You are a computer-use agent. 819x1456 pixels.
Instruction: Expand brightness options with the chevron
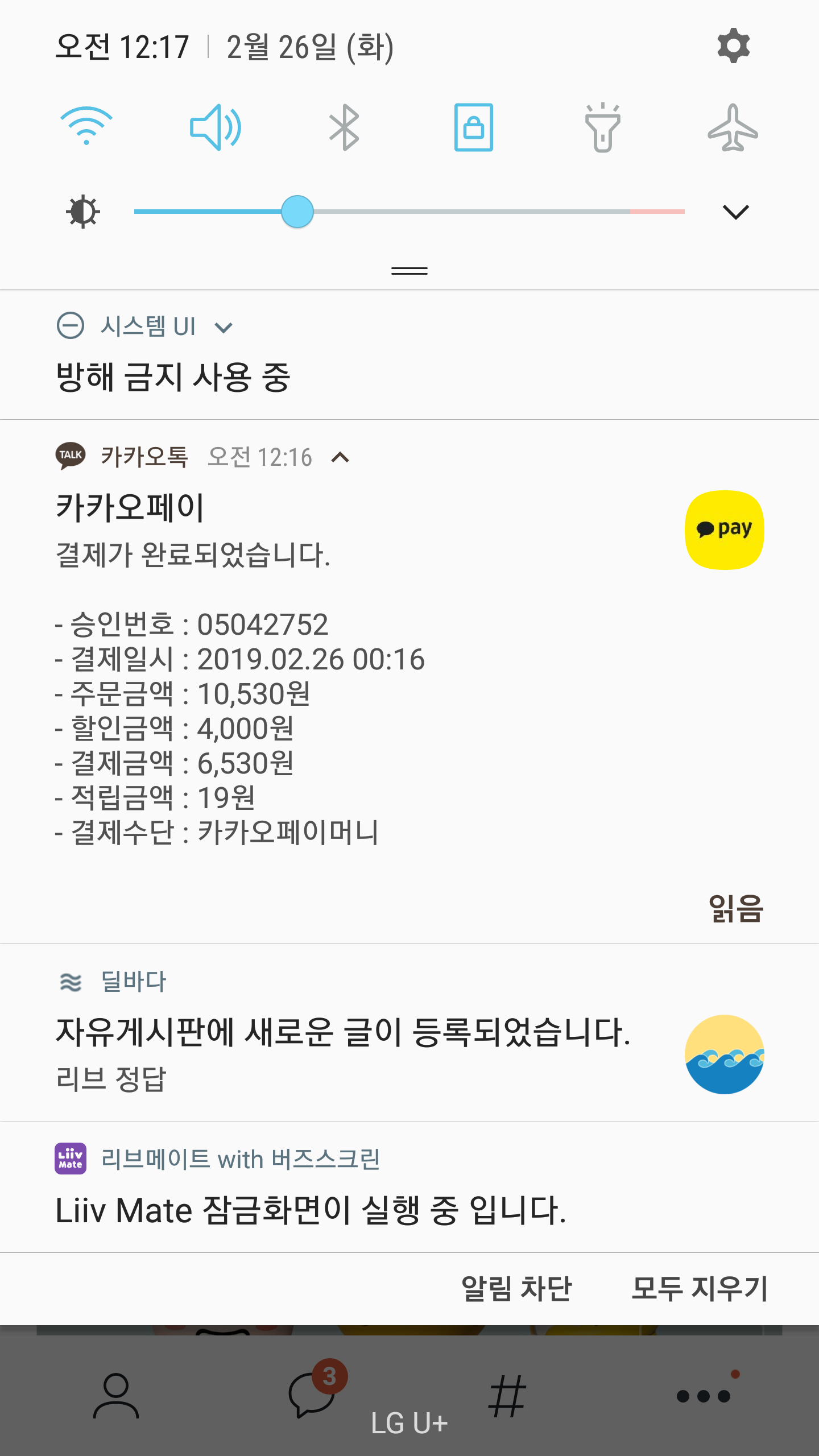(735, 212)
